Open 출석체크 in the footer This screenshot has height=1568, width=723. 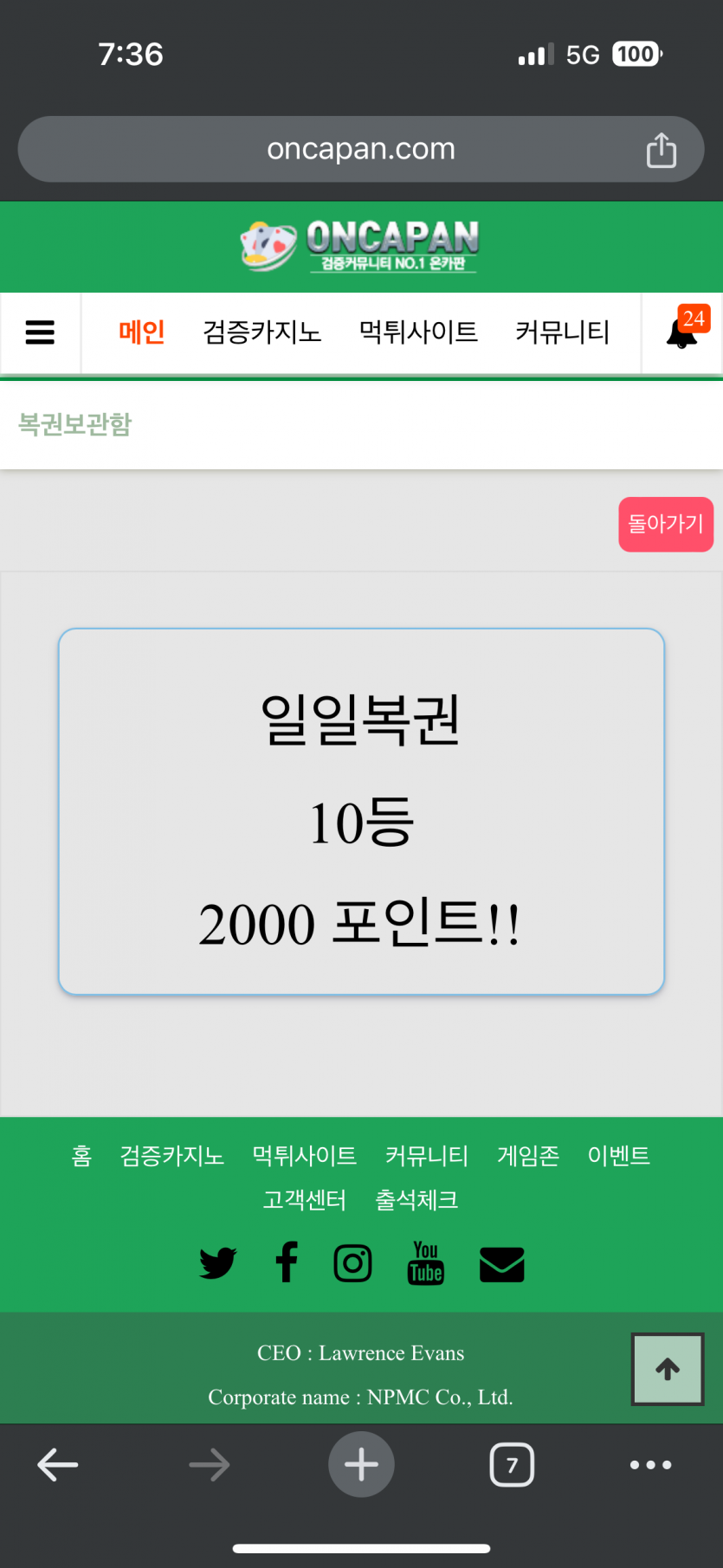[x=416, y=1200]
